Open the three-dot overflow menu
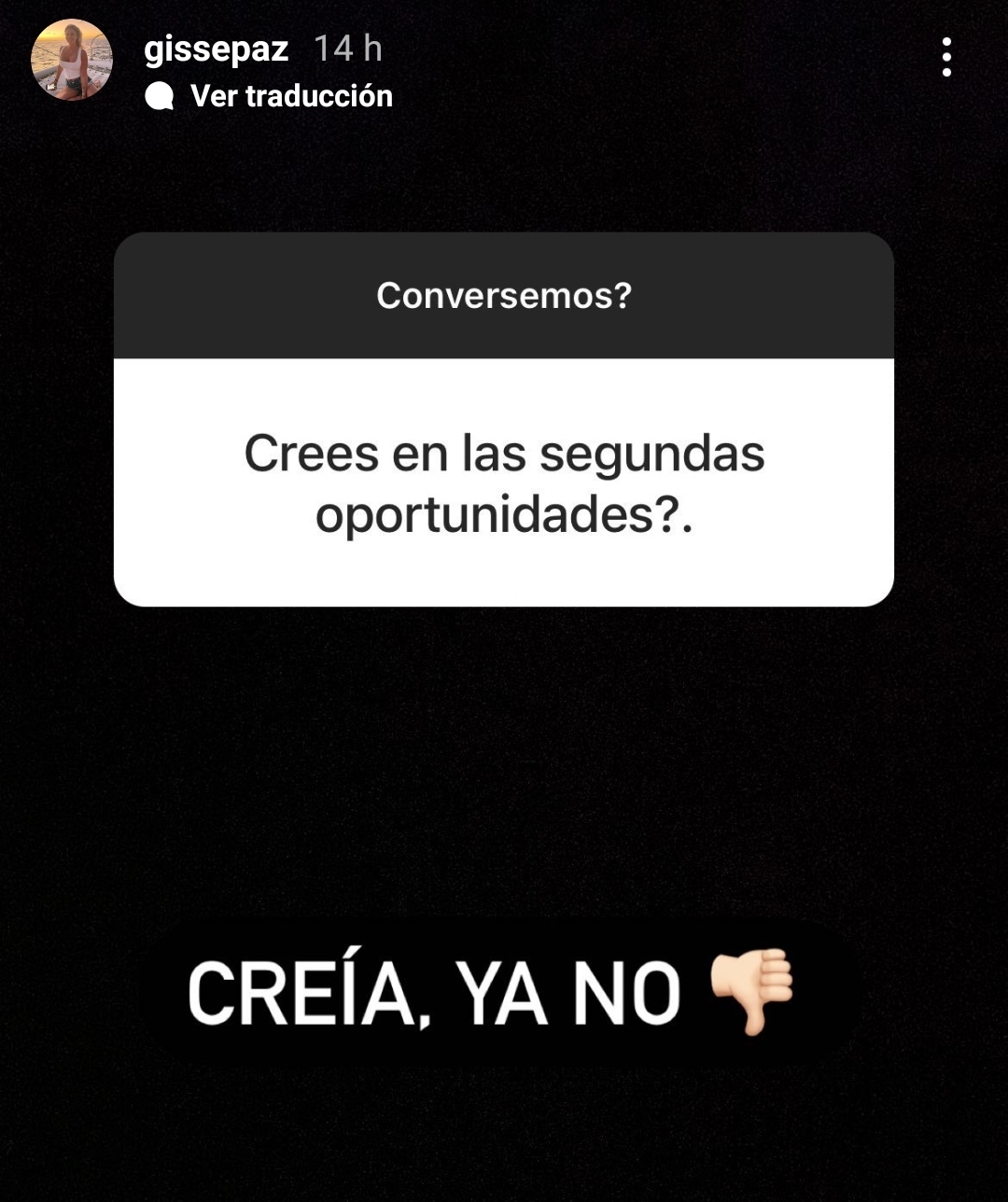 pos(946,58)
